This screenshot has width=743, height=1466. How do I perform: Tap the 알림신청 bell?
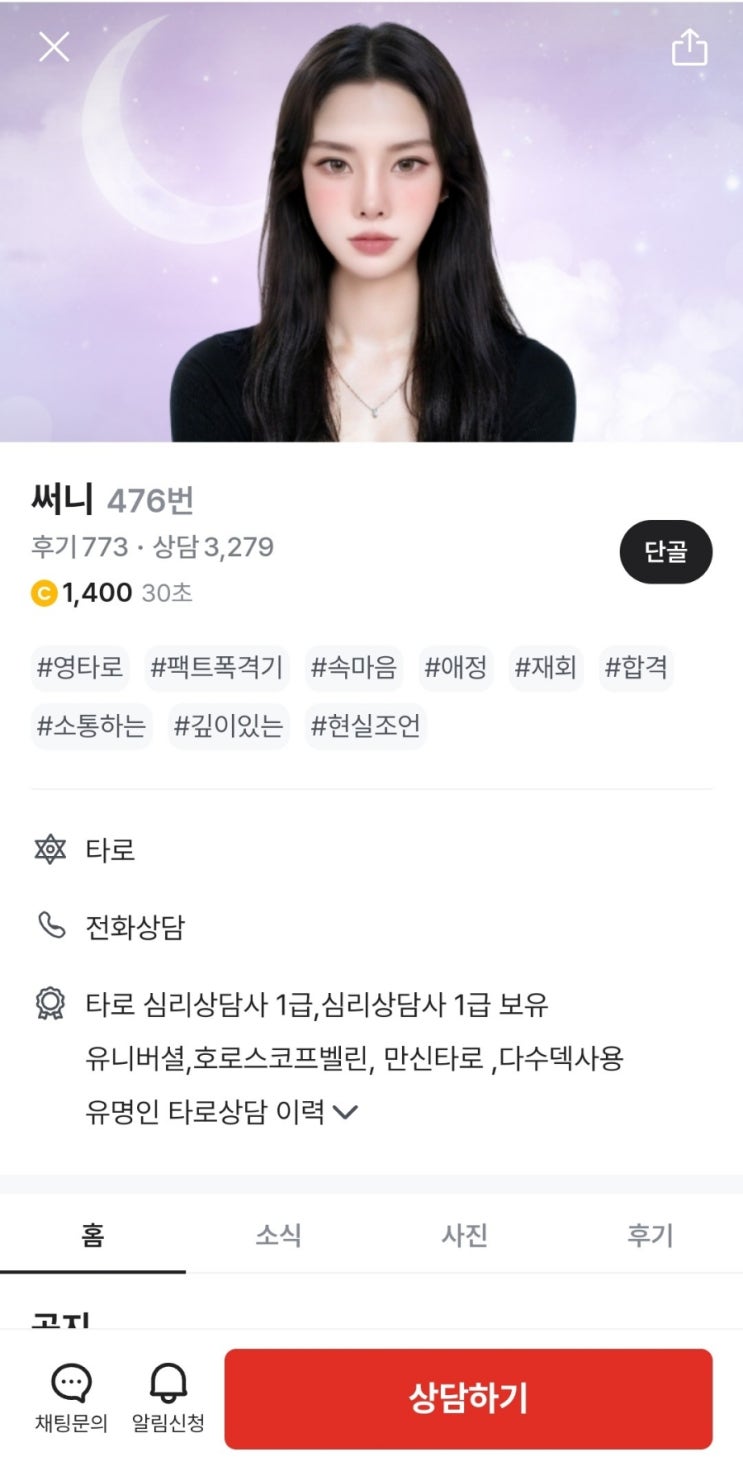click(168, 1398)
